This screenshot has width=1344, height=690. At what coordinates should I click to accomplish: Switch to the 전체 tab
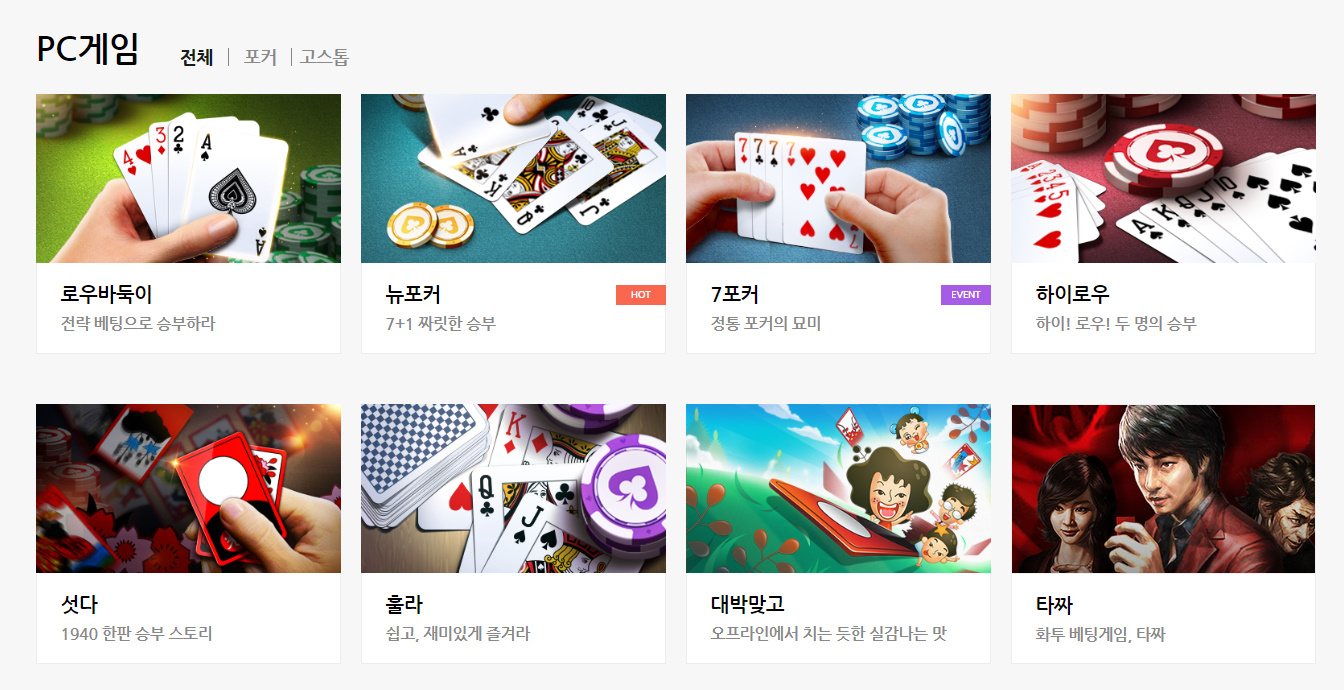click(196, 57)
